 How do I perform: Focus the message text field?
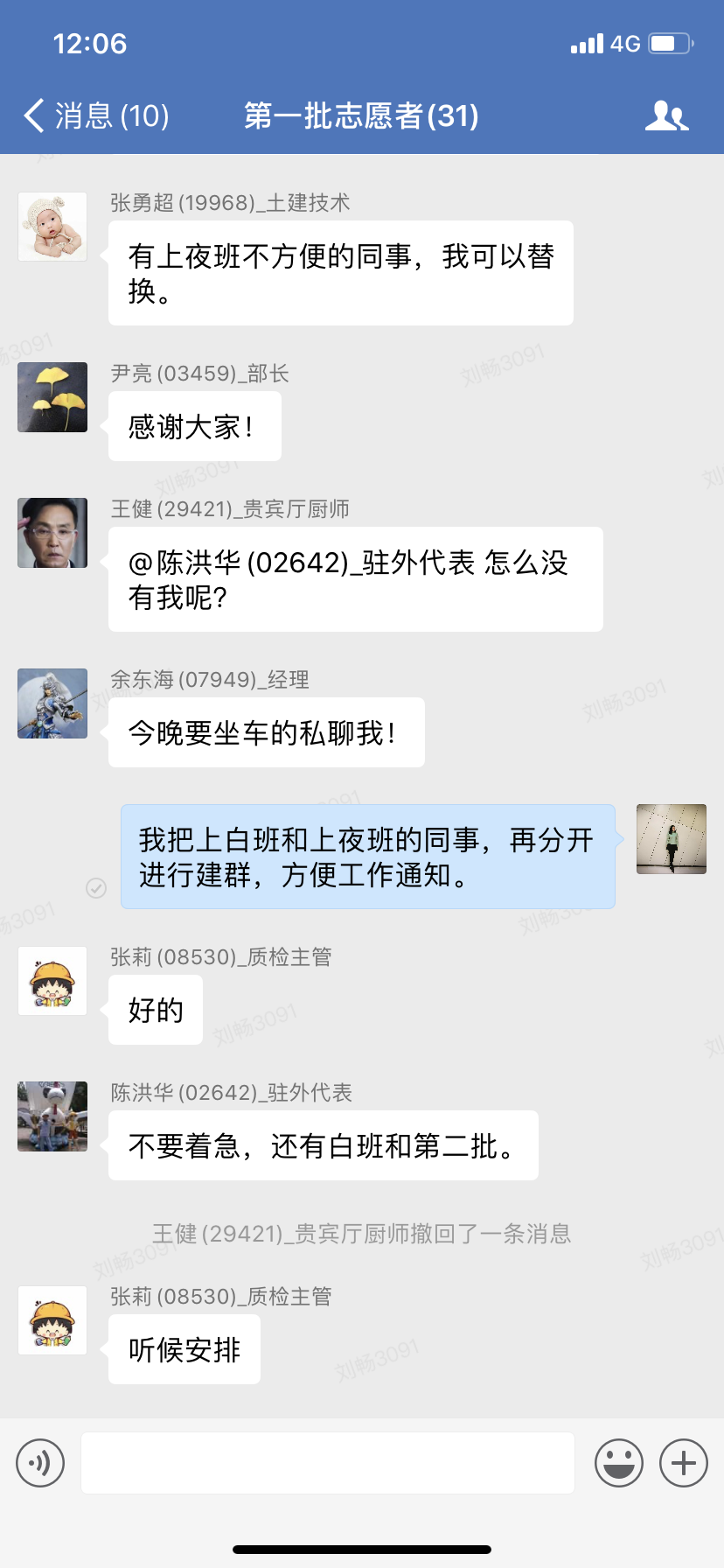click(327, 1462)
